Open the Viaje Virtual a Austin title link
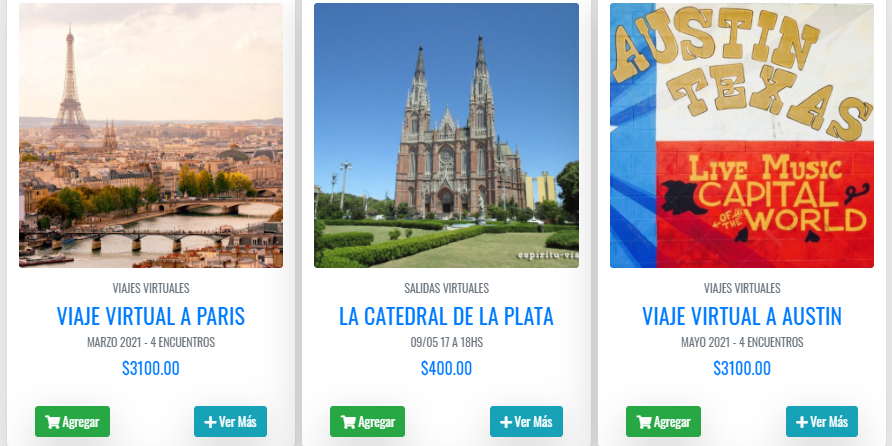Image resolution: width=892 pixels, height=446 pixels. [x=742, y=317]
